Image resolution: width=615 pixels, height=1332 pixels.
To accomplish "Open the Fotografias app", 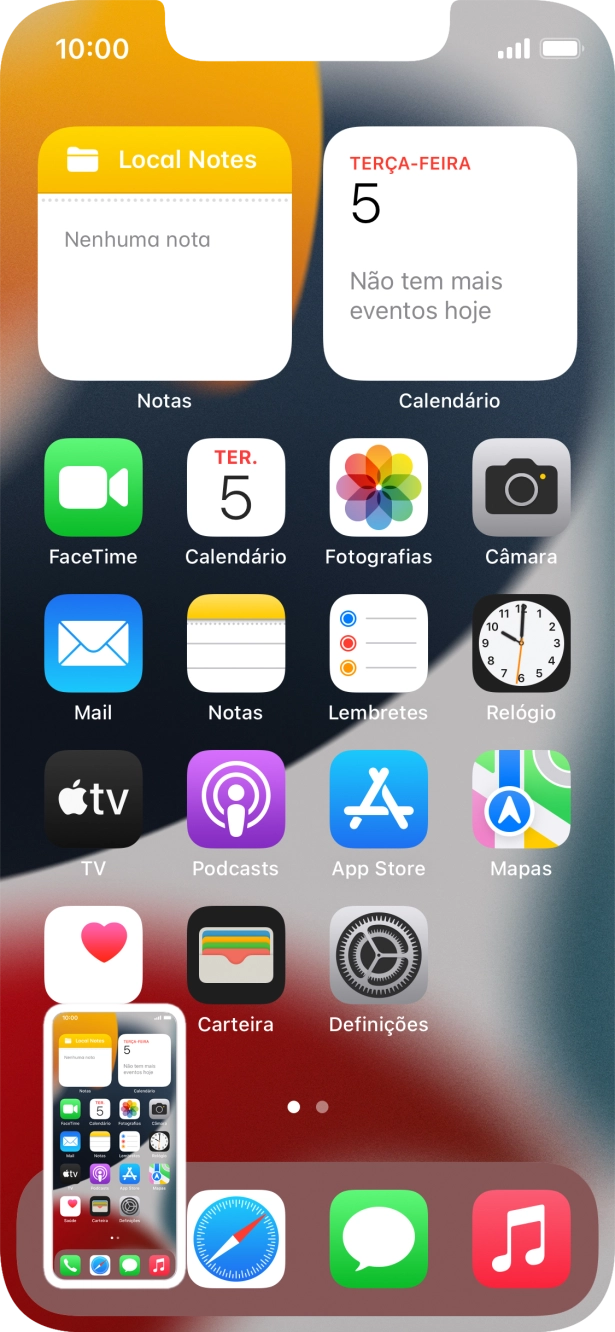I will pos(378,487).
